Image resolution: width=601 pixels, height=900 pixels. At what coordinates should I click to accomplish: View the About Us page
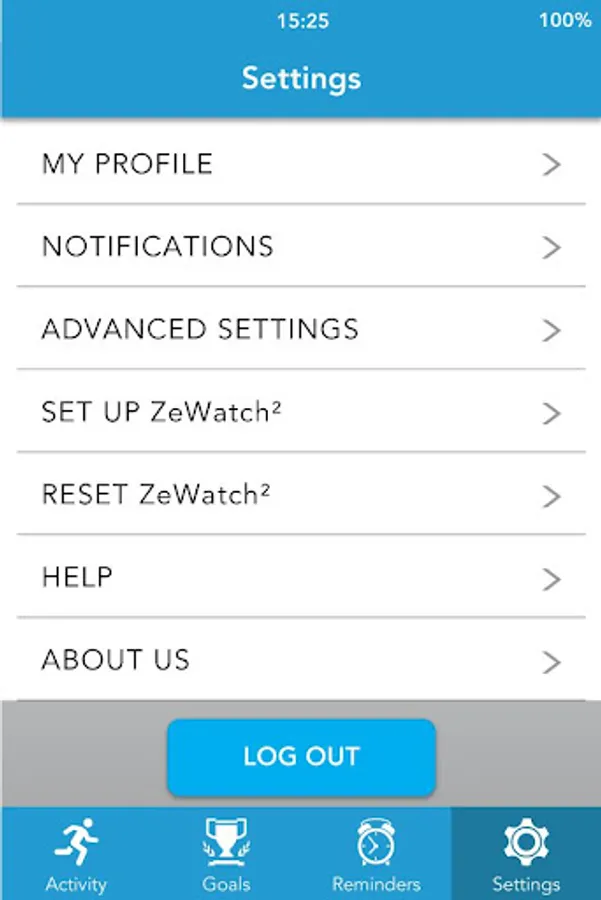301,660
